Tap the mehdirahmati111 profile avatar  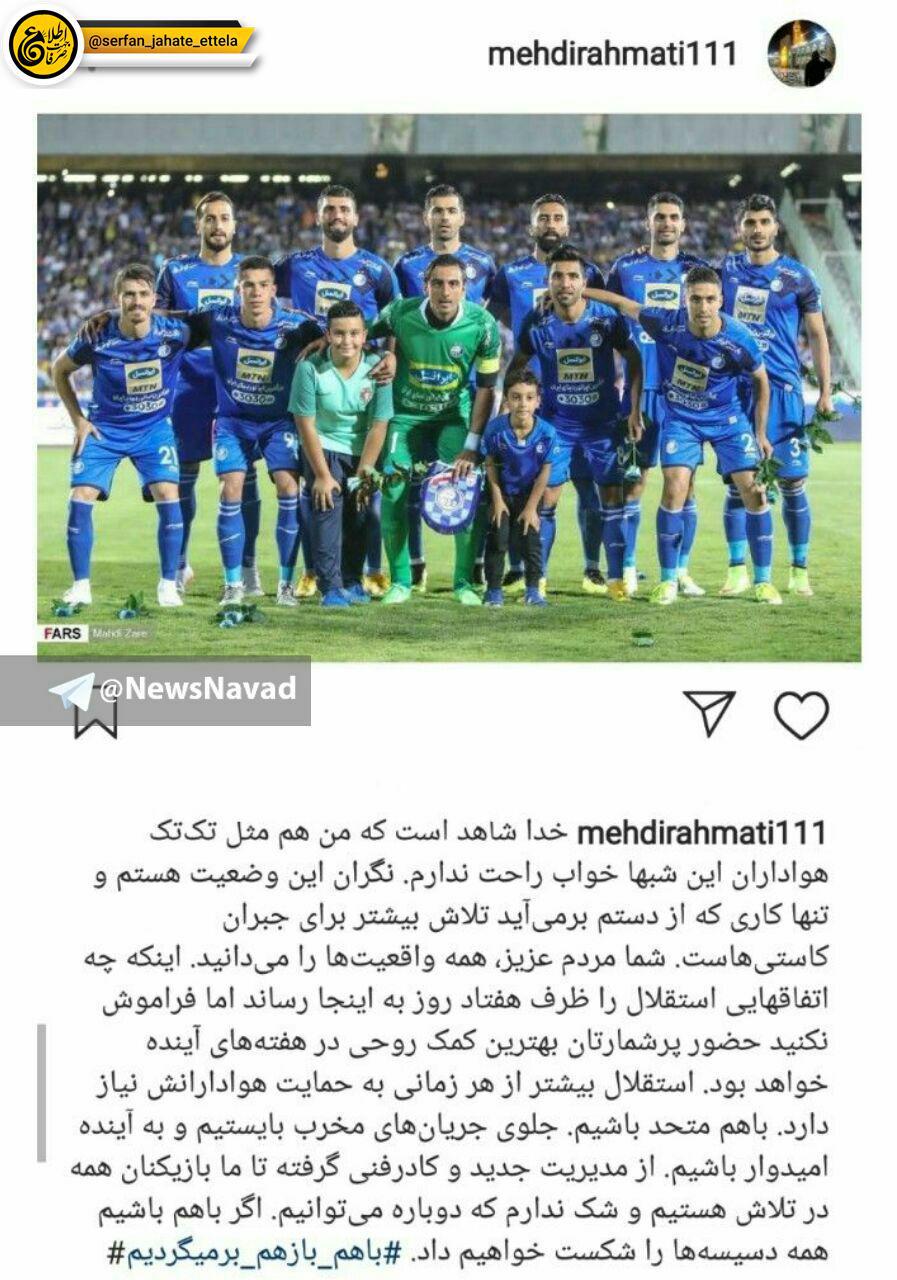(x=801, y=54)
